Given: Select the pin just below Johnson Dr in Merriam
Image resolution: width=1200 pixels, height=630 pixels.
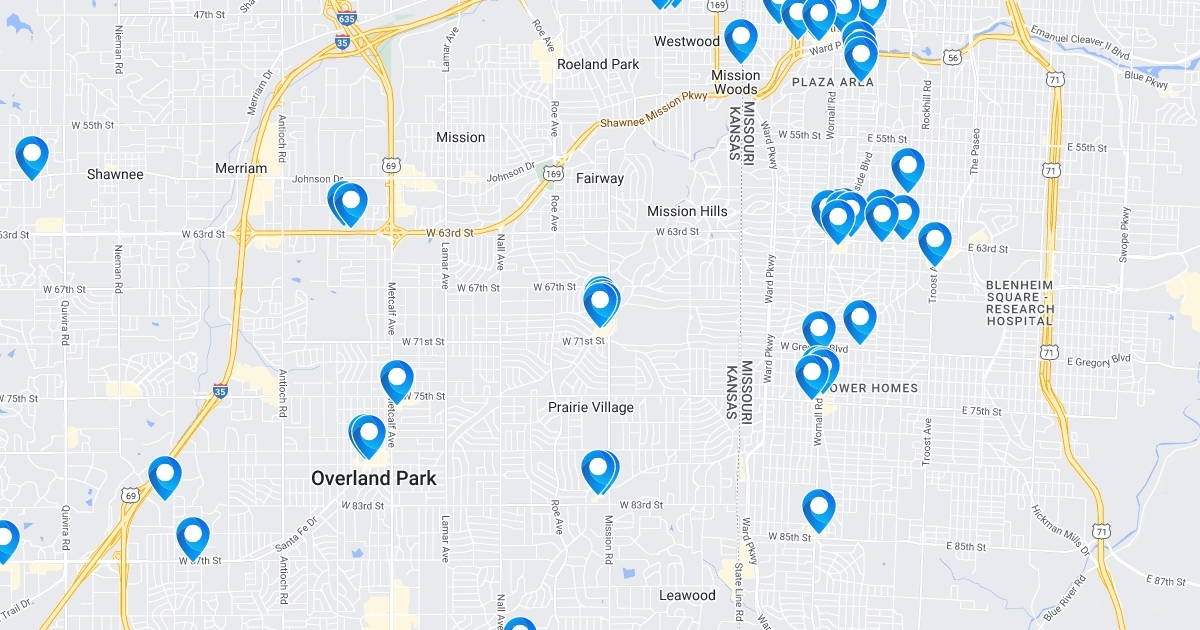Looking at the screenshot, I should coord(351,202).
